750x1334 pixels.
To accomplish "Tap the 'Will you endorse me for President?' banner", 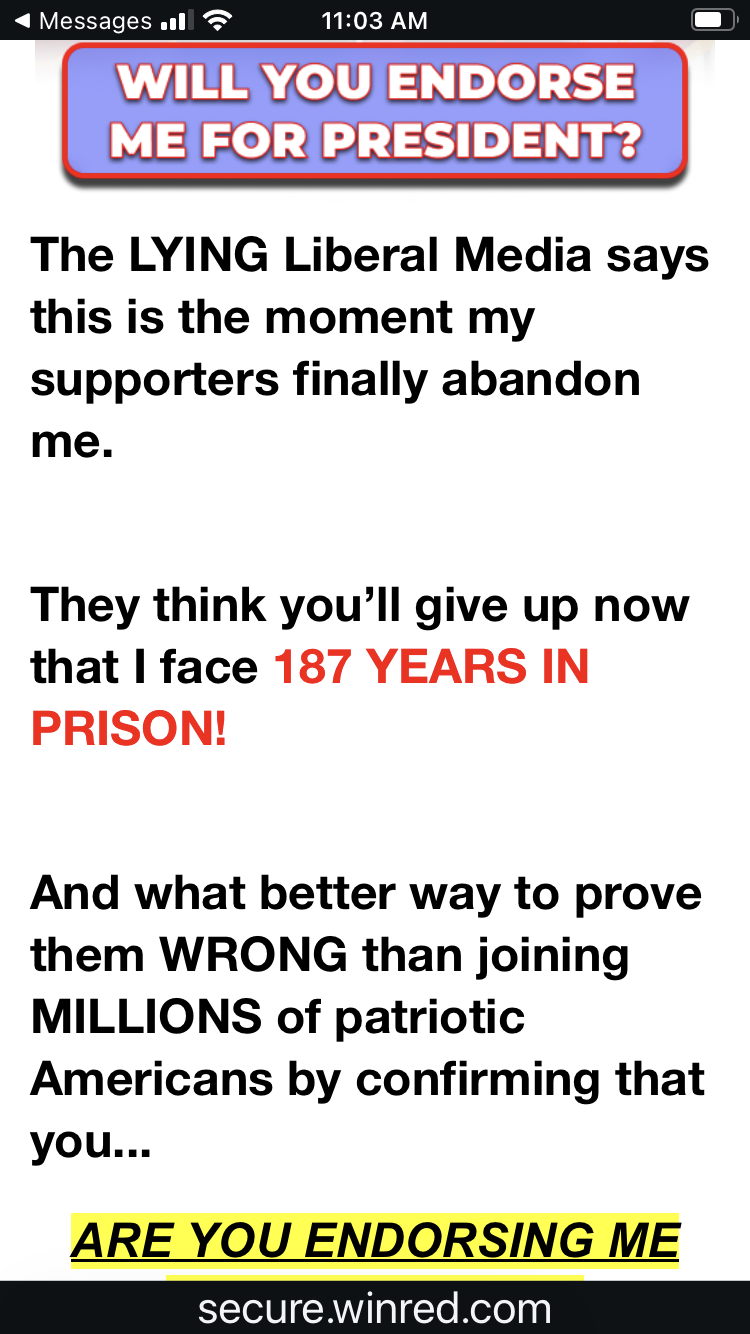I will pos(375,112).
